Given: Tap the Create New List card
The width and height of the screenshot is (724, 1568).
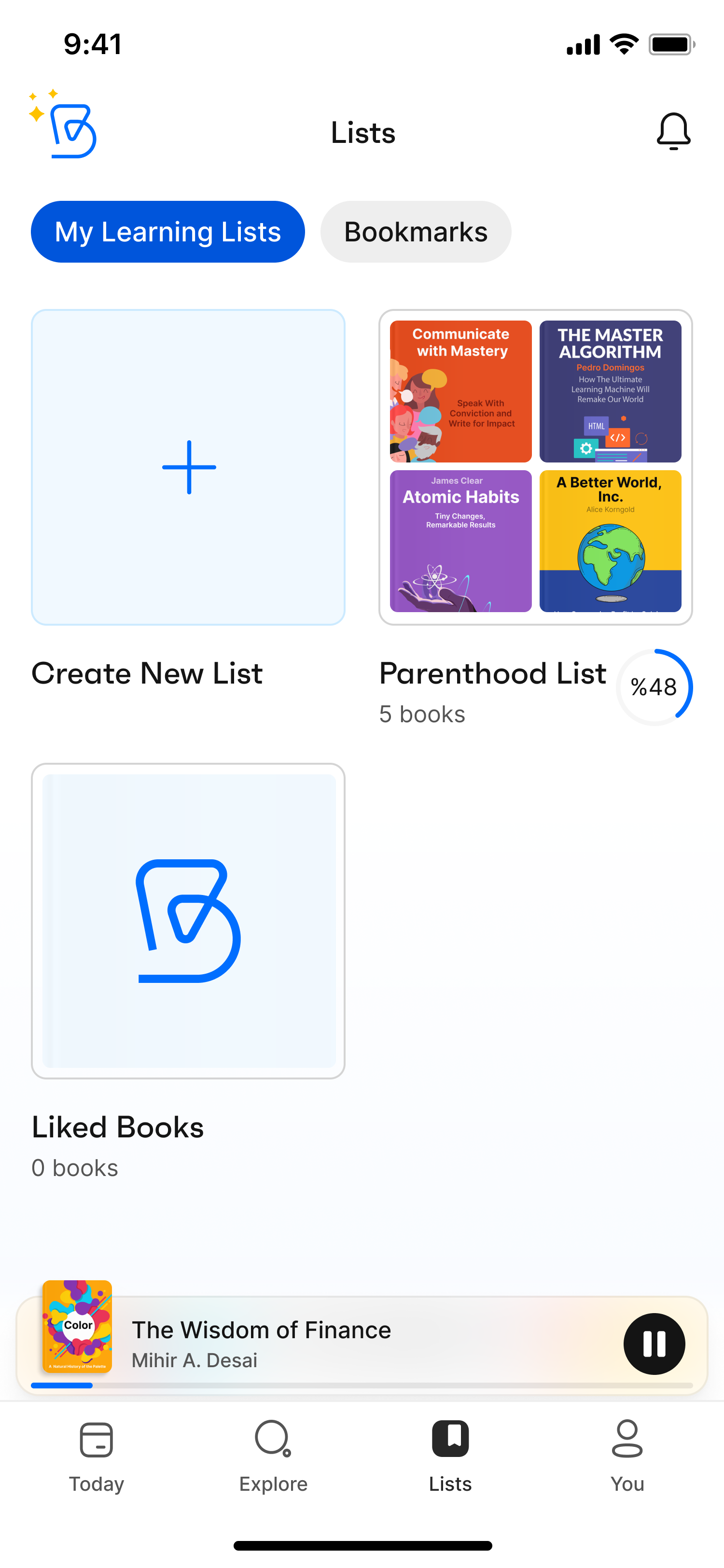Looking at the screenshot, I should [x=188, y=467].
